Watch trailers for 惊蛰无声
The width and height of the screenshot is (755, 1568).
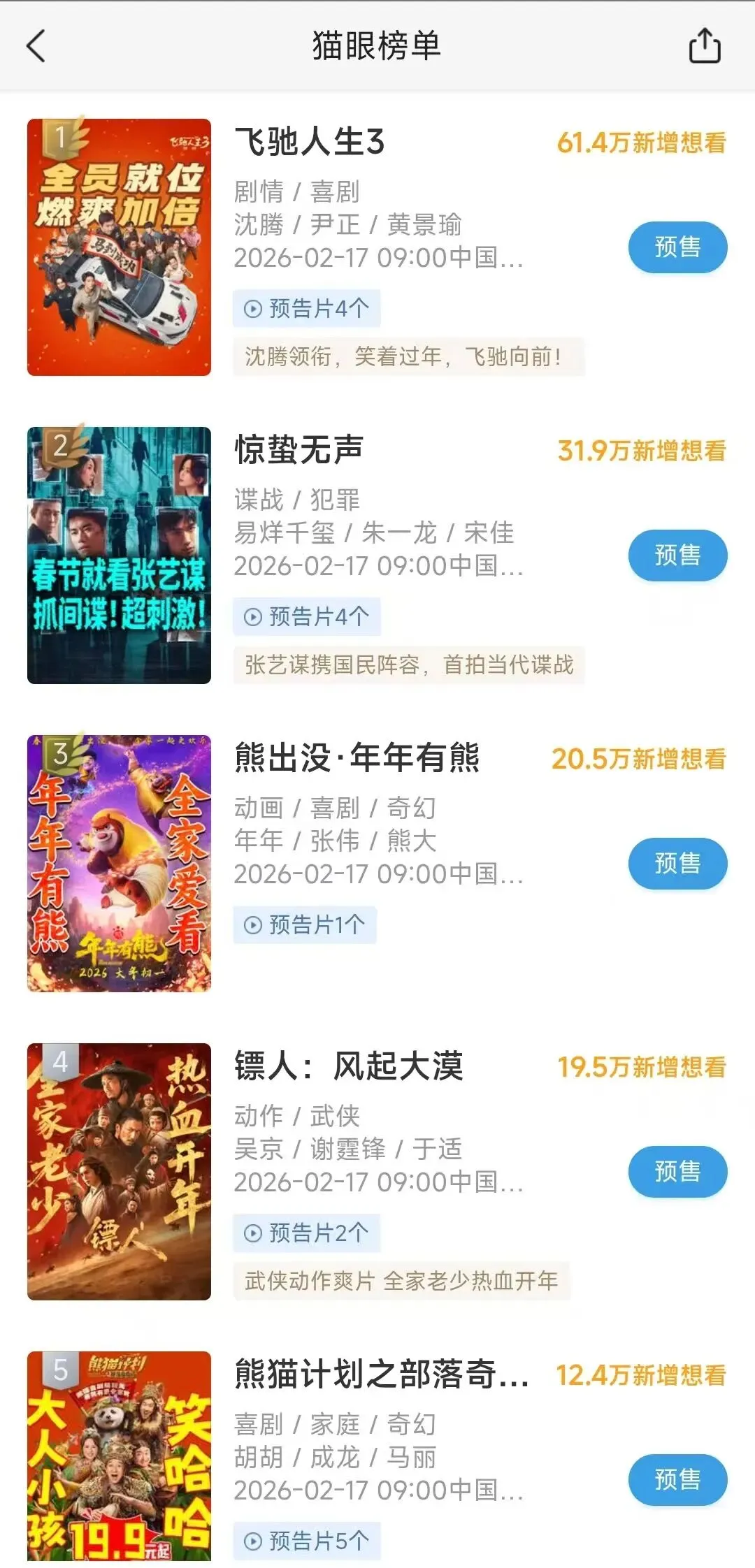(x=307, y=616)
